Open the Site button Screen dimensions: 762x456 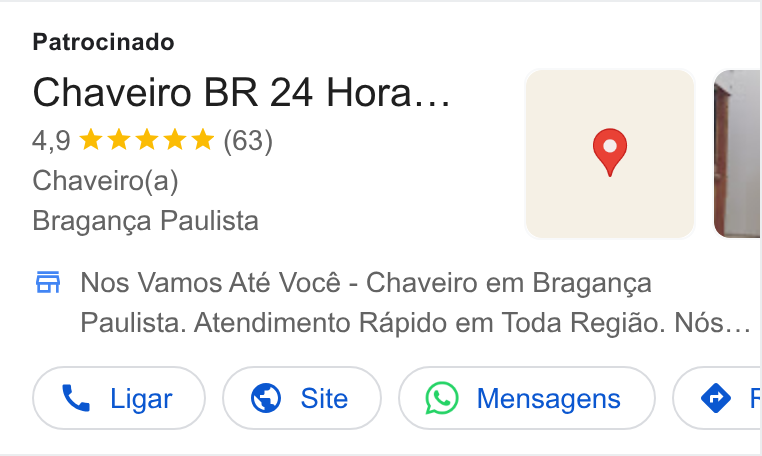[302, 398]
